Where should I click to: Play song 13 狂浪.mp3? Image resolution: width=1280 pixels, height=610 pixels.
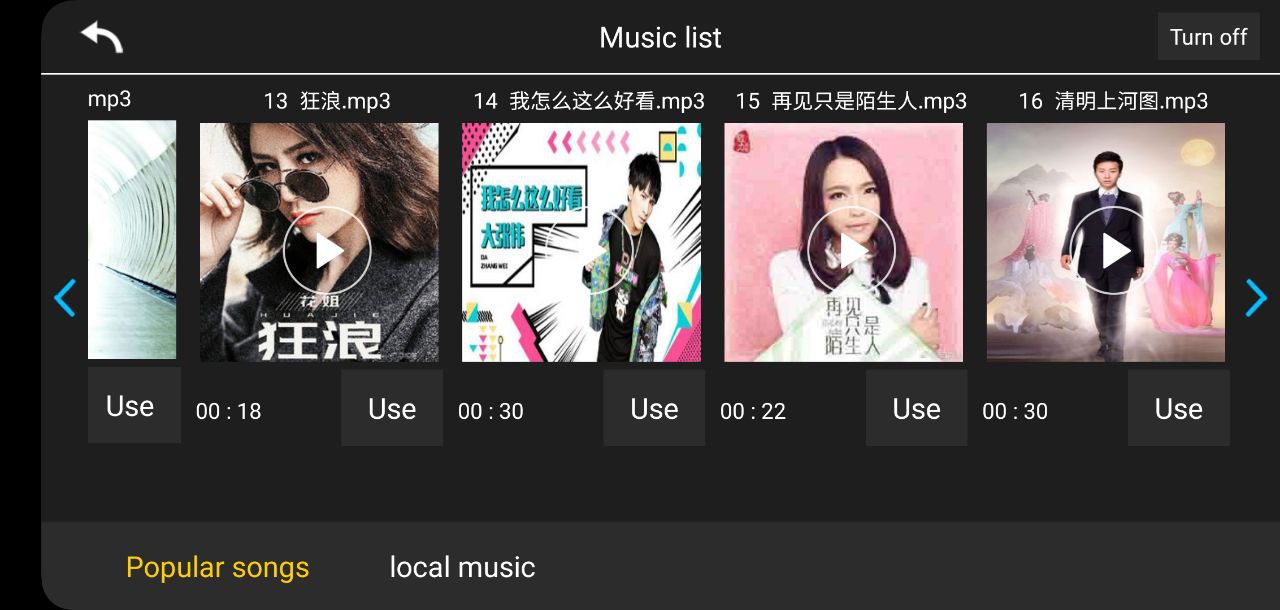(x=327, y=250)
